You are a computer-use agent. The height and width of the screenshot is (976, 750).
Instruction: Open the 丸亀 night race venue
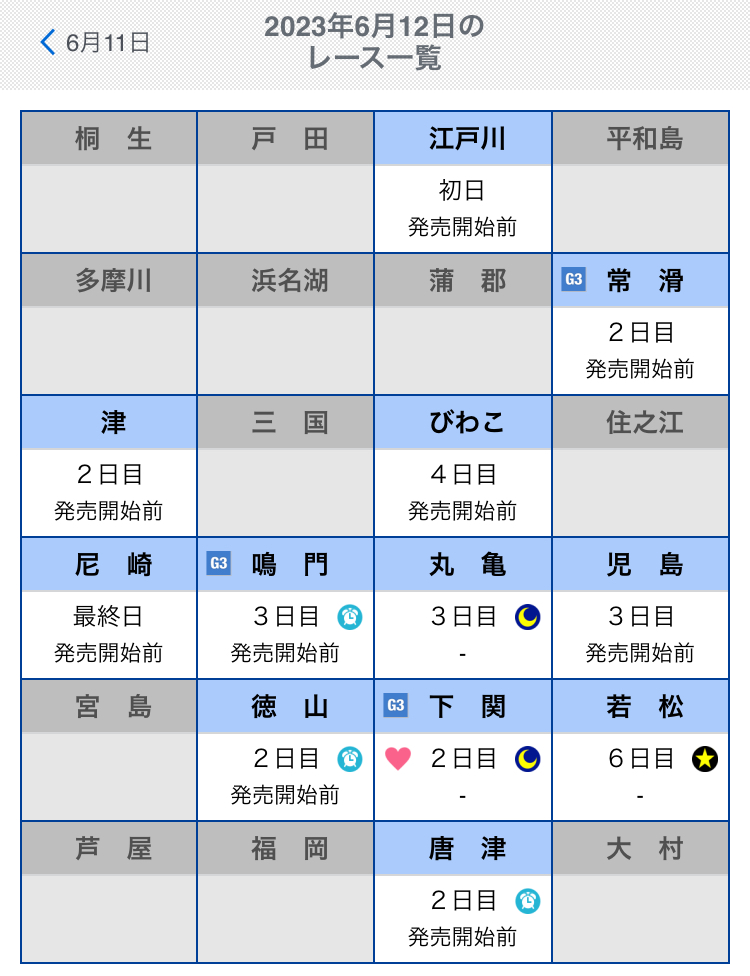point(463,608)
